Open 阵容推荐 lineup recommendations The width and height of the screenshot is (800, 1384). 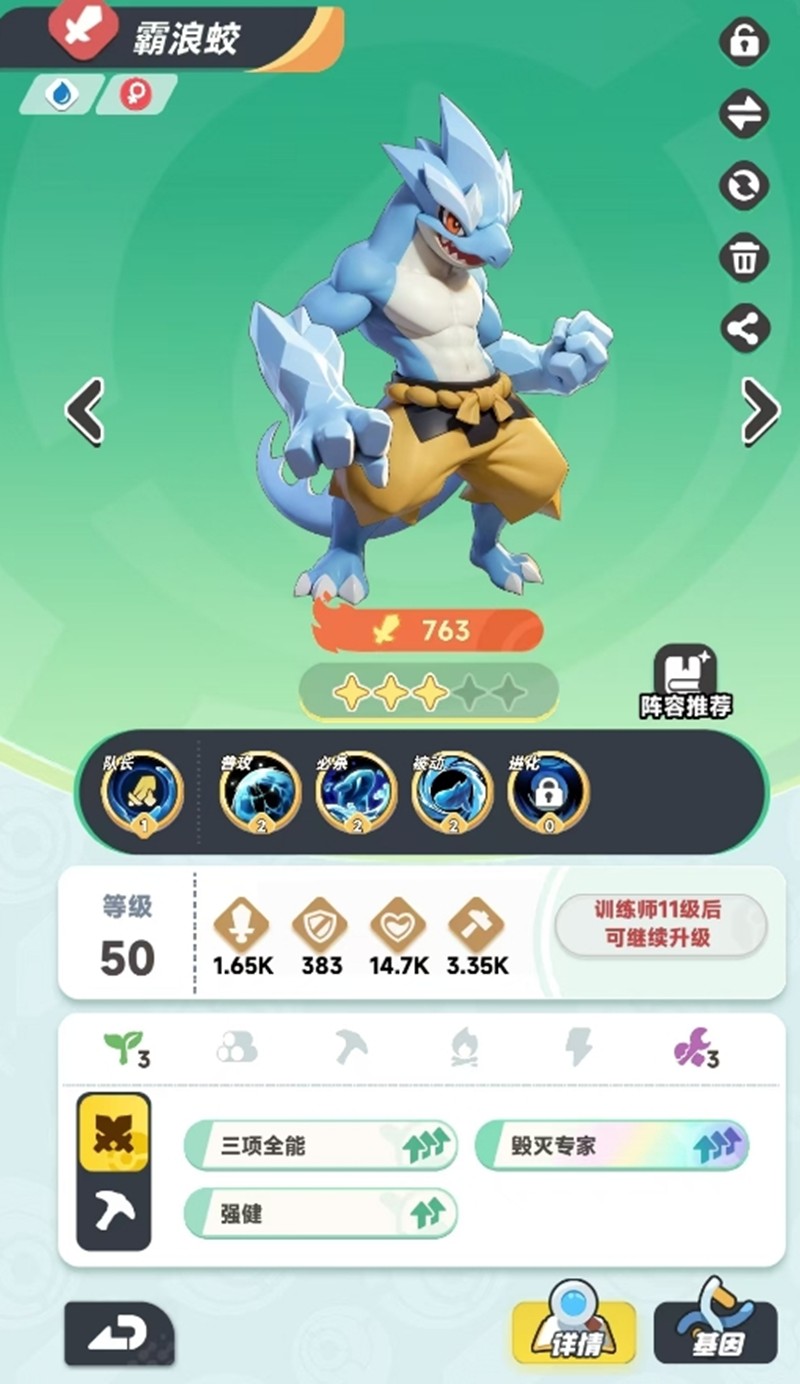coord(685,682)
